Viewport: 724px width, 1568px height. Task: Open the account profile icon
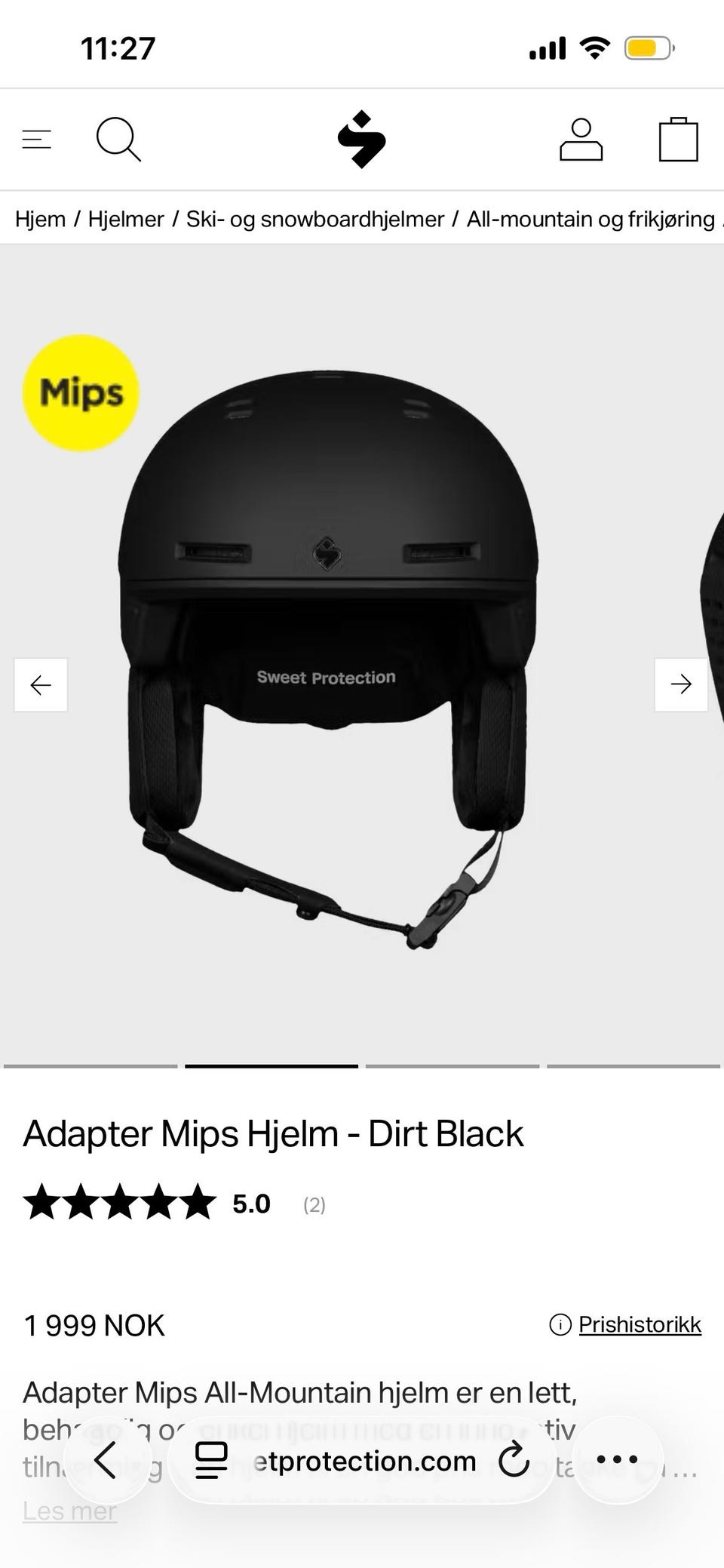(x=581, y=140)
